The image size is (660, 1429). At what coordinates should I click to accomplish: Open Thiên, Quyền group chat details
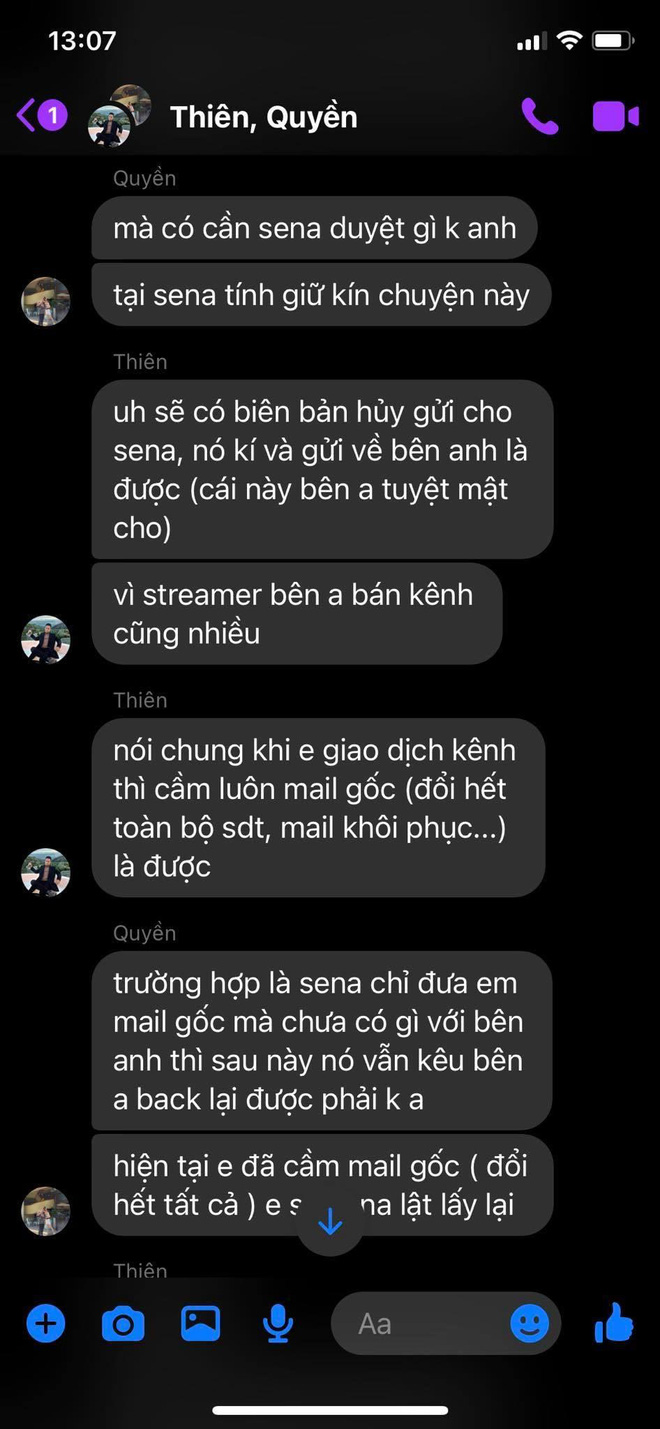263,117
